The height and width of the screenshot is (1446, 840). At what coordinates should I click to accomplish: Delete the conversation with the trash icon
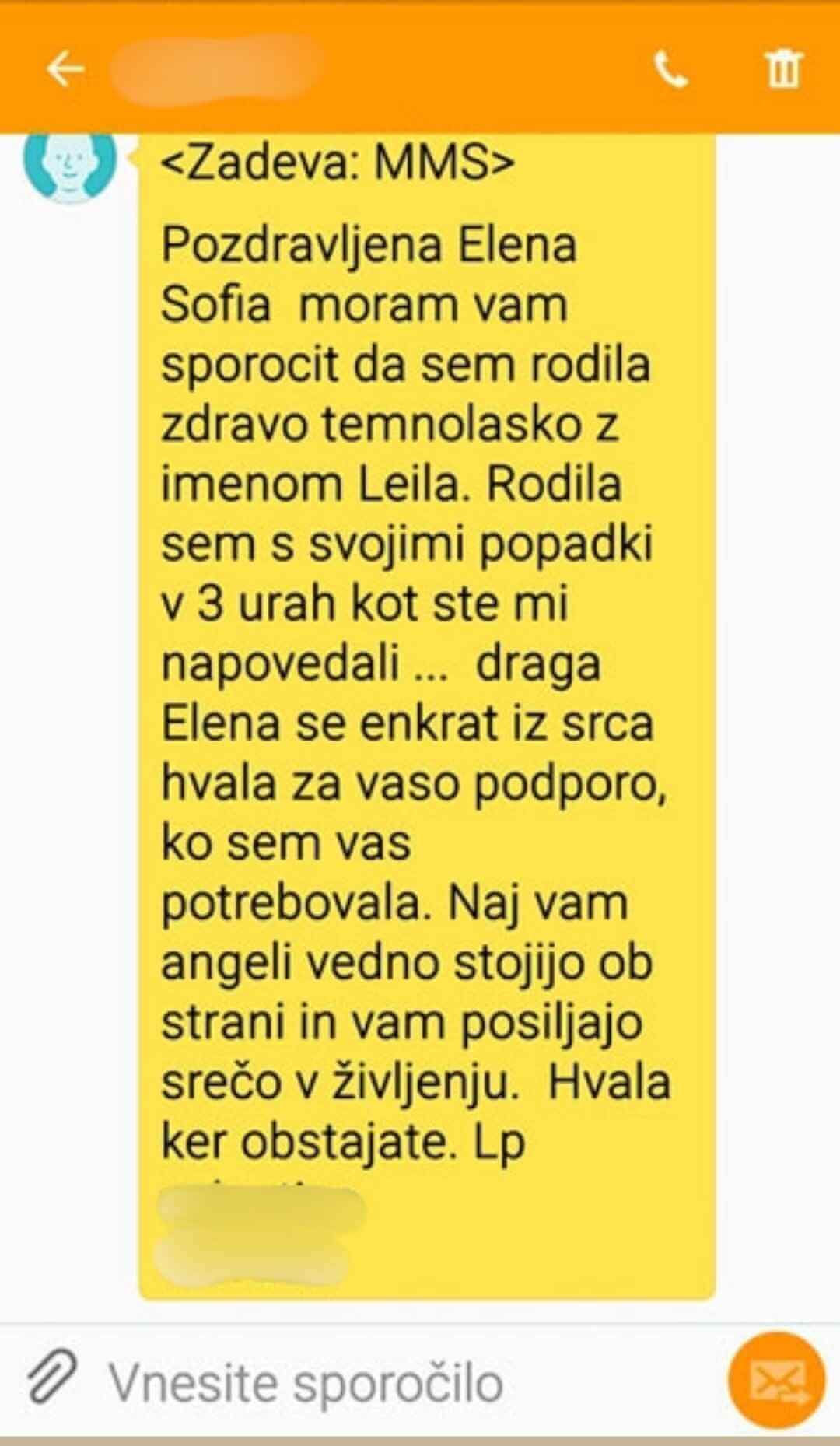[783, 69]
